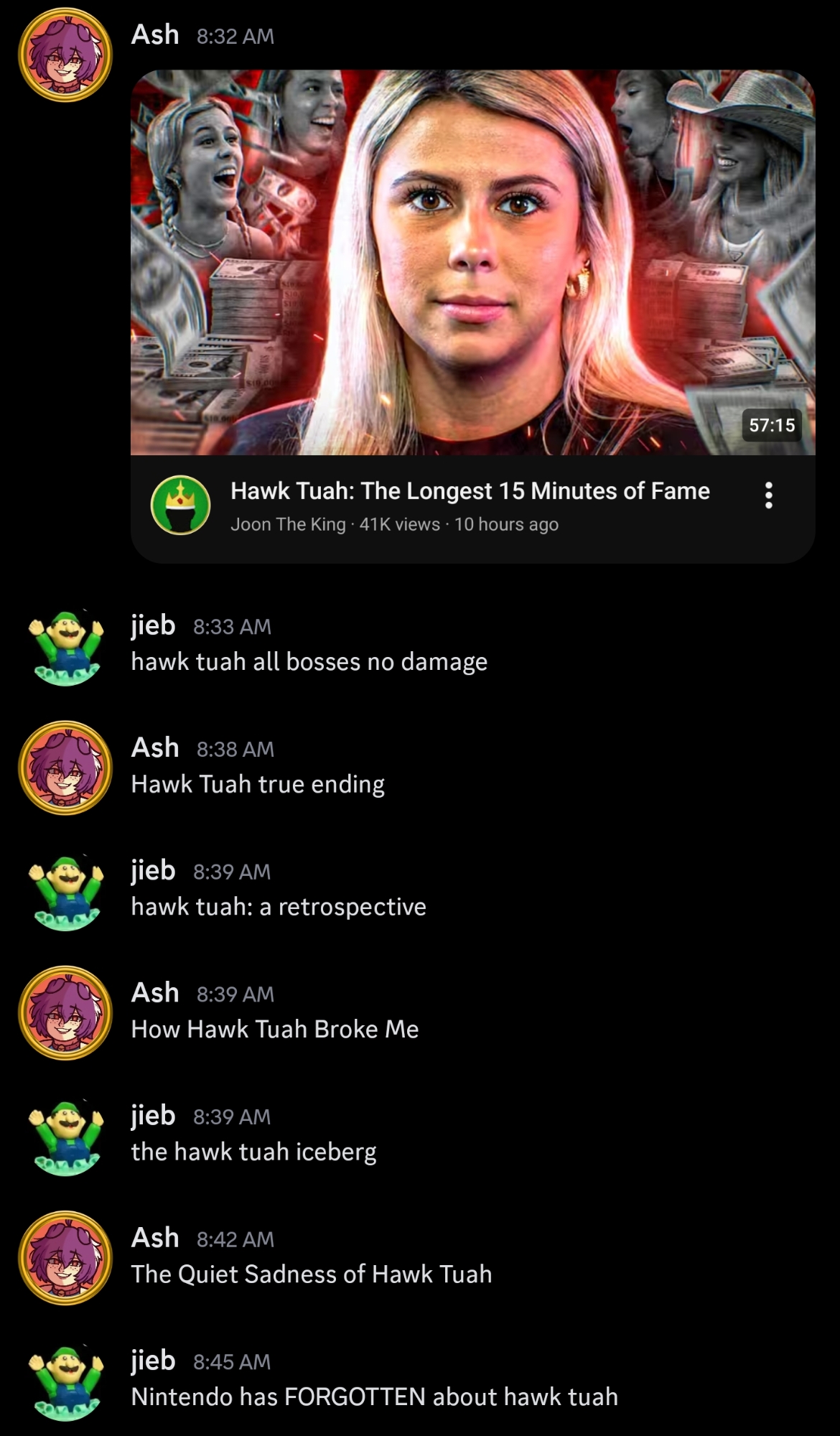
Task: Open Ash's avatar beside the 8:32 AM image message
Action: pos(65,55)
